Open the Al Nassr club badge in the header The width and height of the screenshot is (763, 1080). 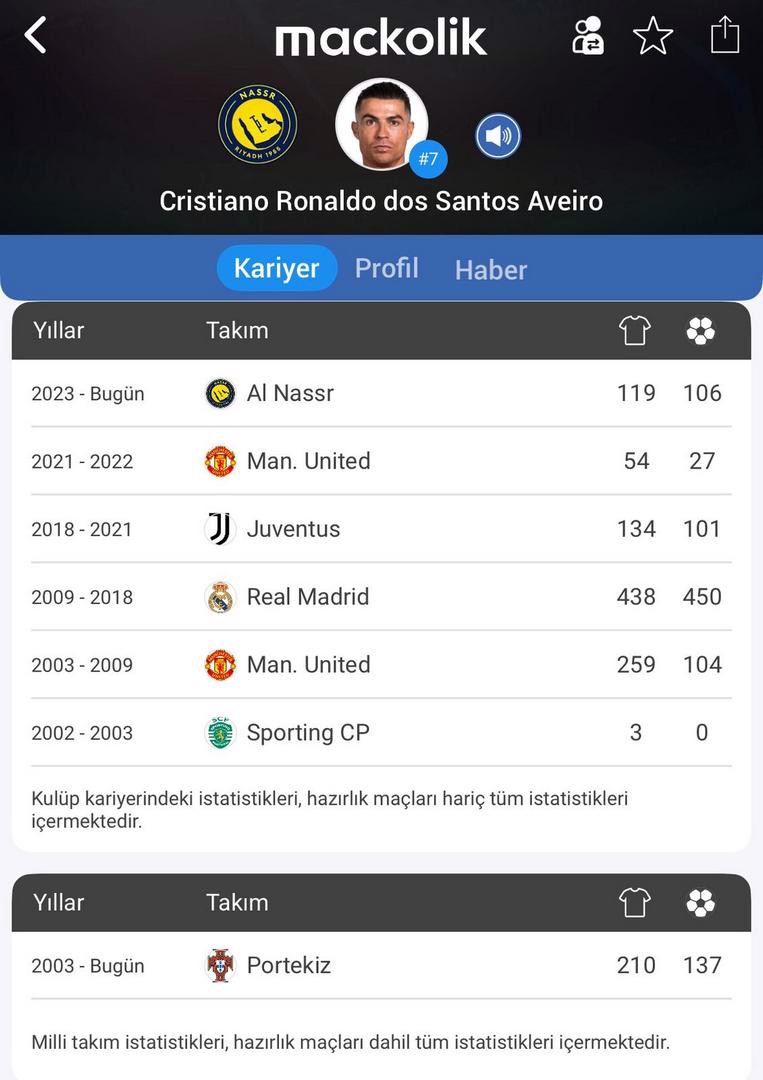(257, 125)
